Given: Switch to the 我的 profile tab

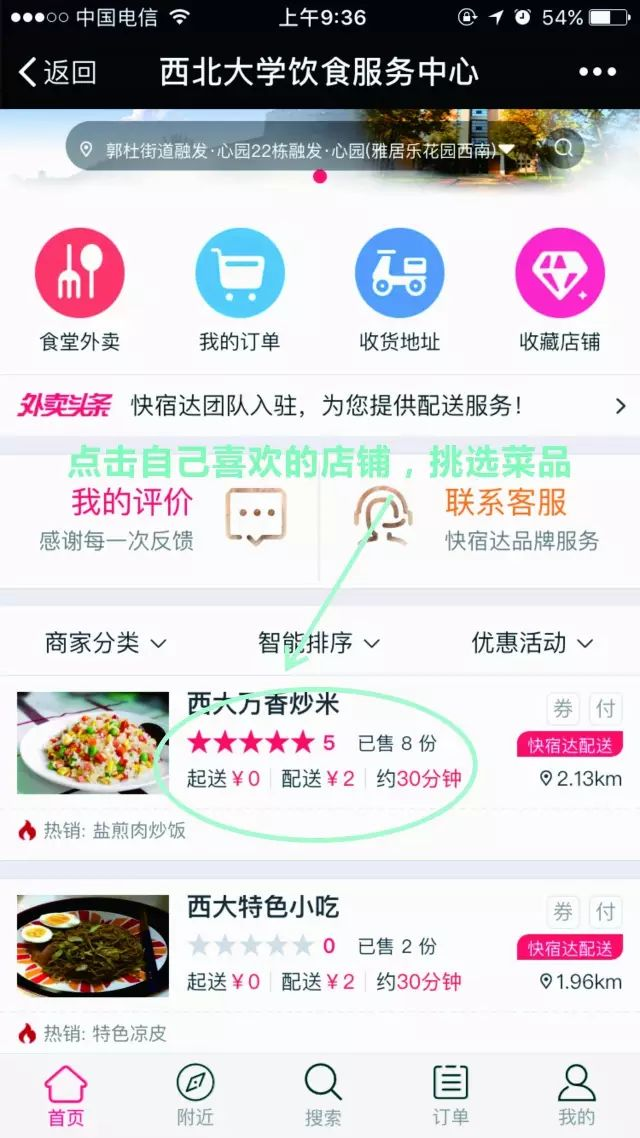Looking at the screenshot, I should point(577,1095).
